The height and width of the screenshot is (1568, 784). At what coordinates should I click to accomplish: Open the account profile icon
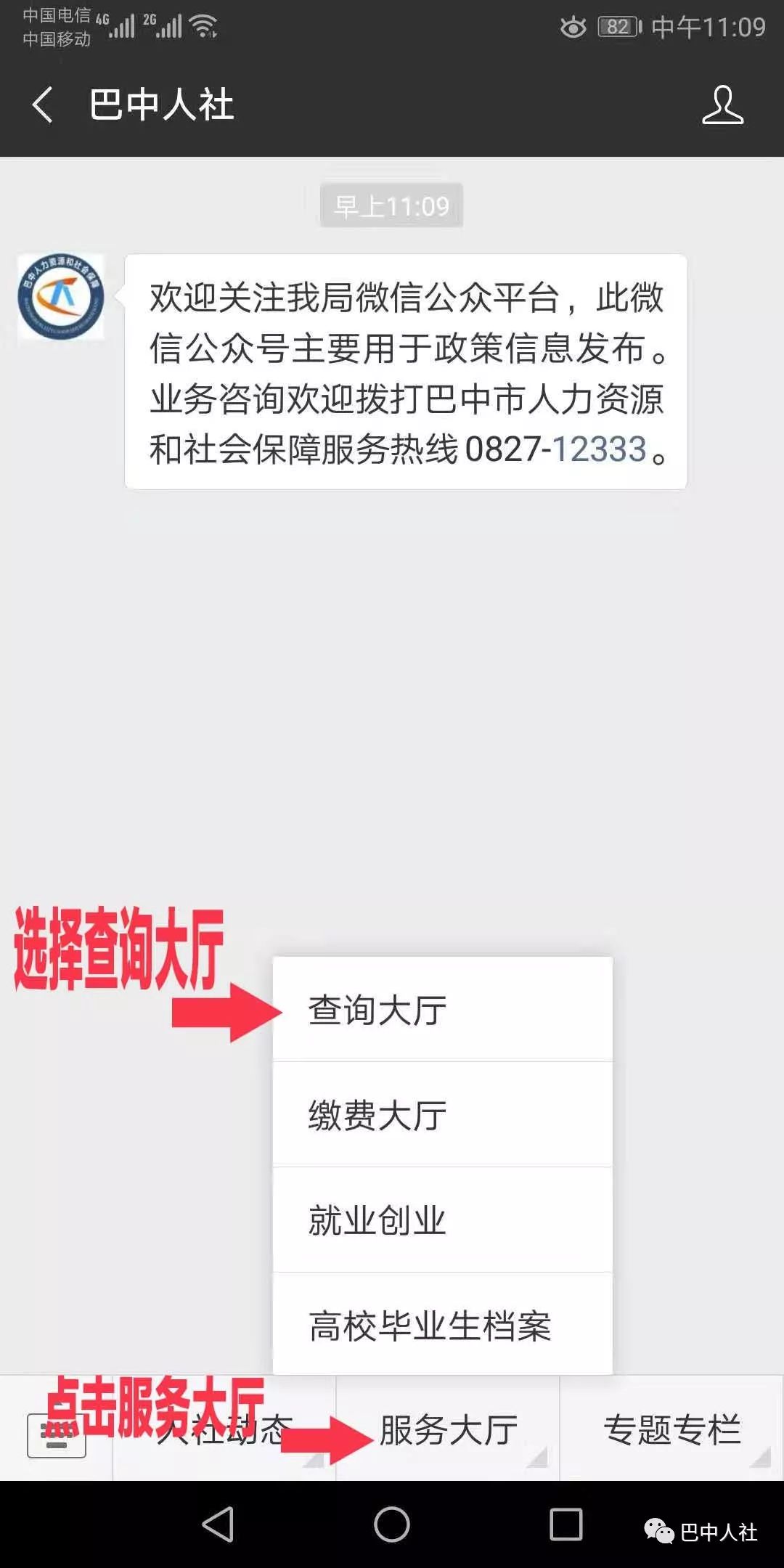(722, 105)
